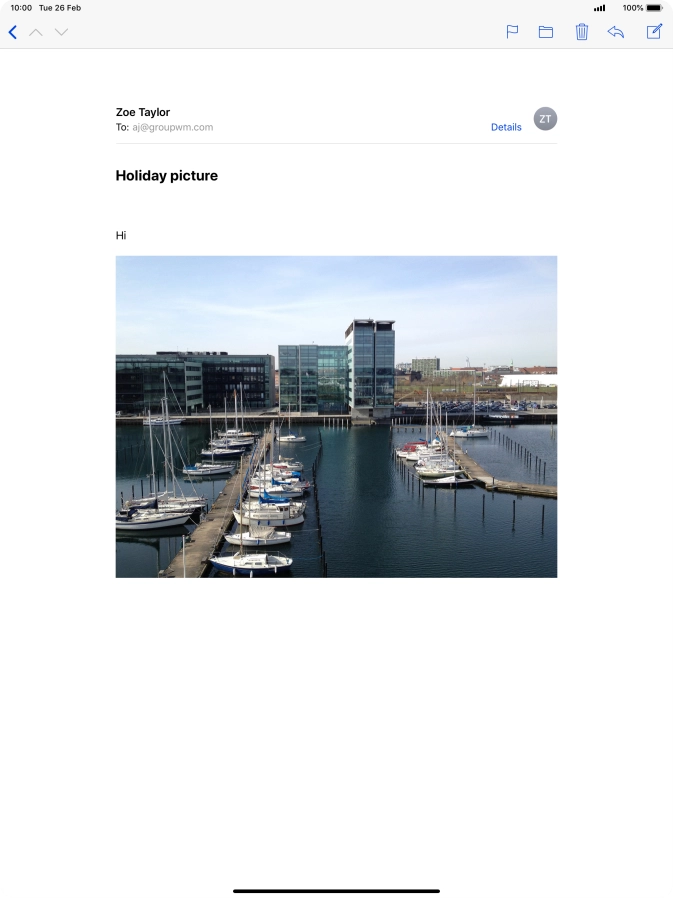Reply to Zoe Taylor's email
Image resolution: width=673 pixels, height=898 pixels.
click(x=616, y=32)
